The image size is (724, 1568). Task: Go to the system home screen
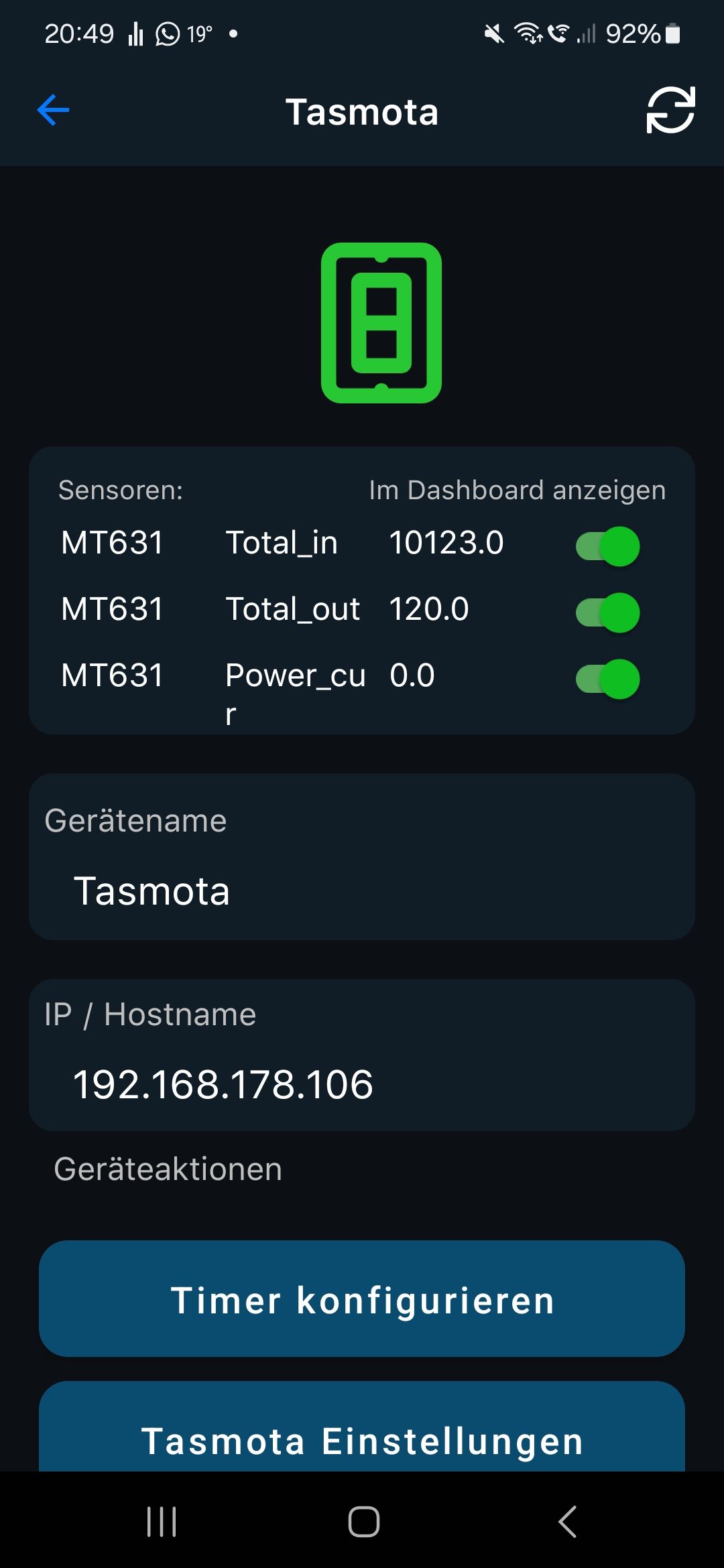pos(363,1521)
